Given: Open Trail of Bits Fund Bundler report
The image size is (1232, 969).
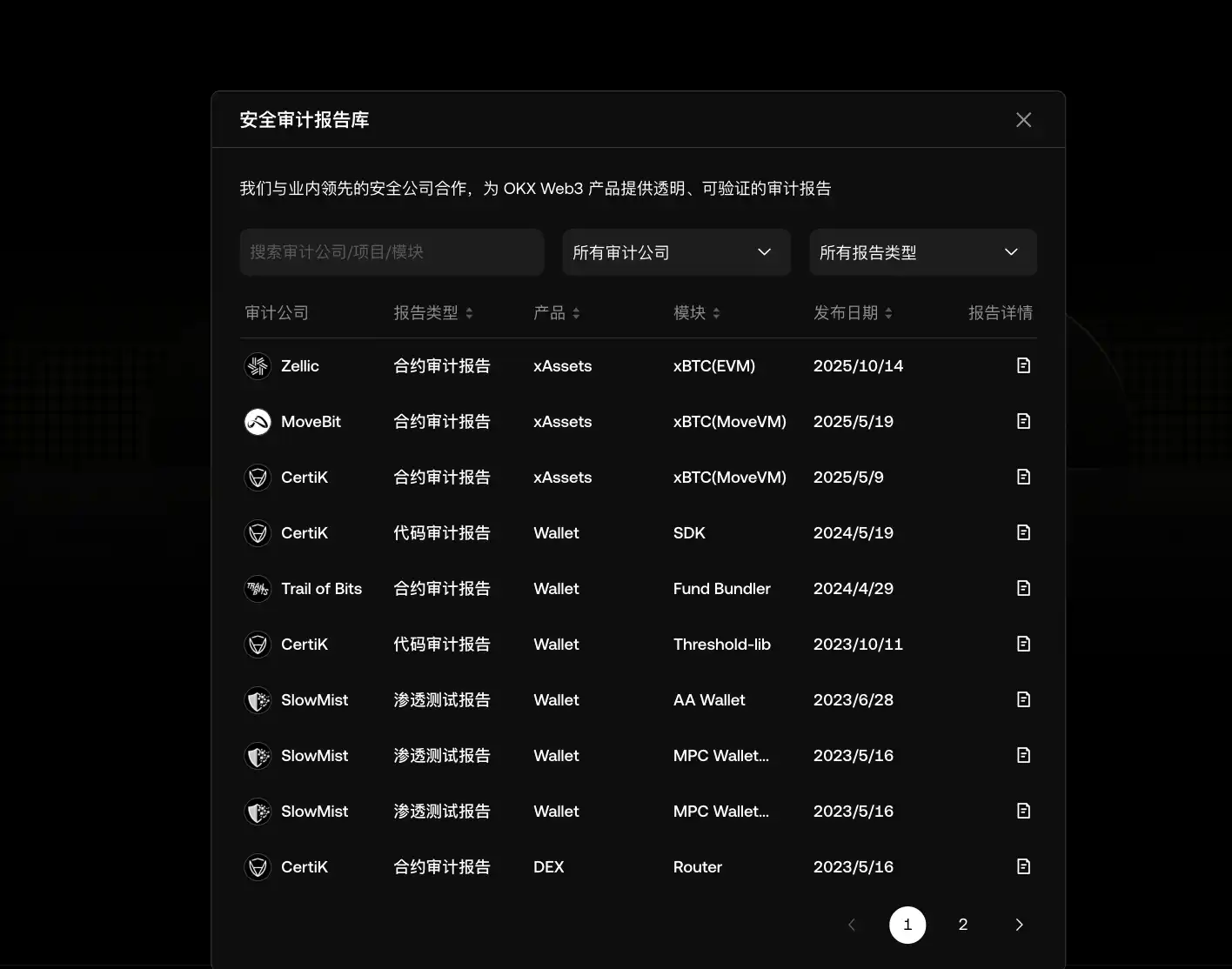Looking at the screenshot, I should tap(1023, 588).
